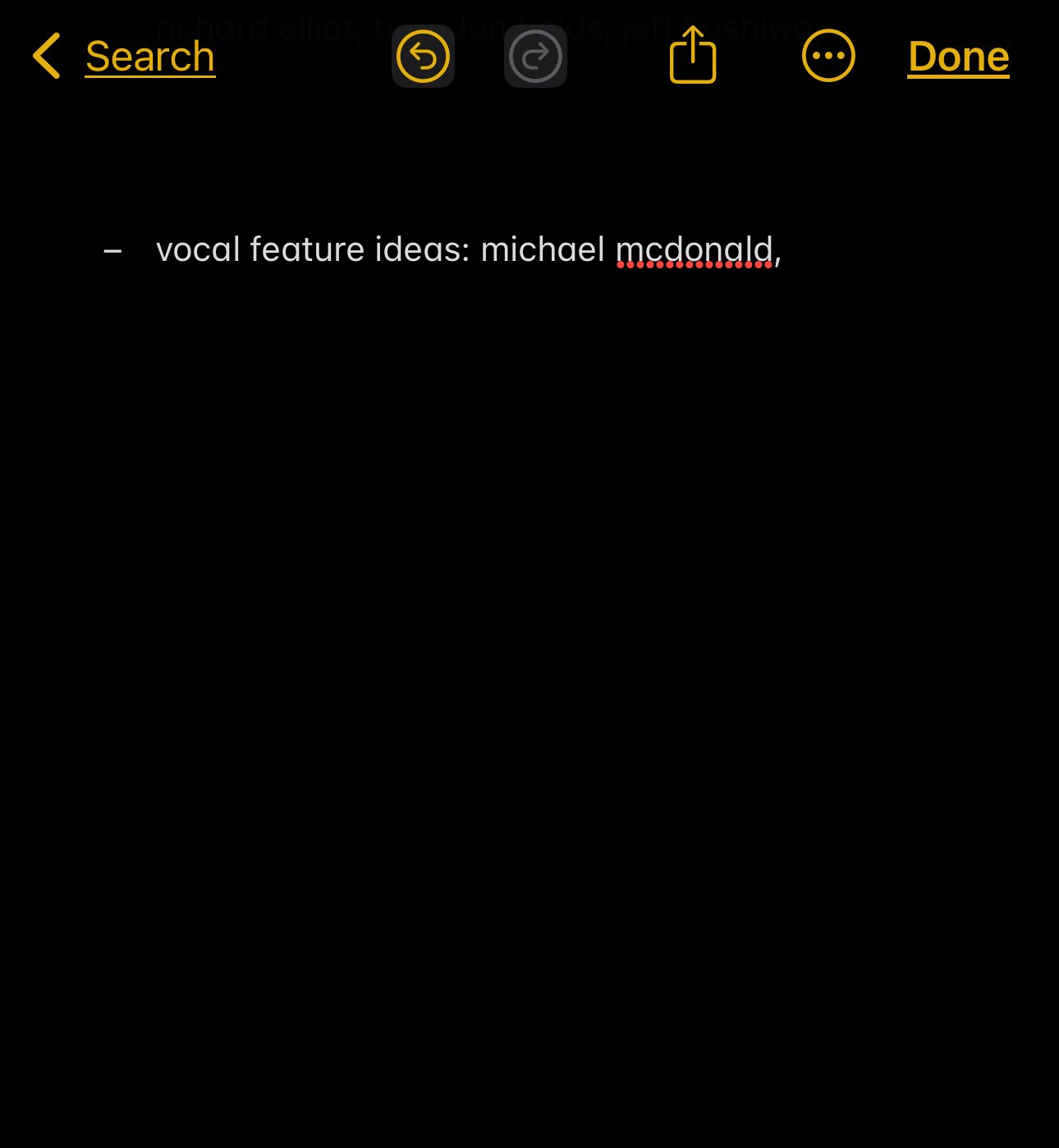Share this note
This screenshot has width=1059, height=1148.
[693, 56]
